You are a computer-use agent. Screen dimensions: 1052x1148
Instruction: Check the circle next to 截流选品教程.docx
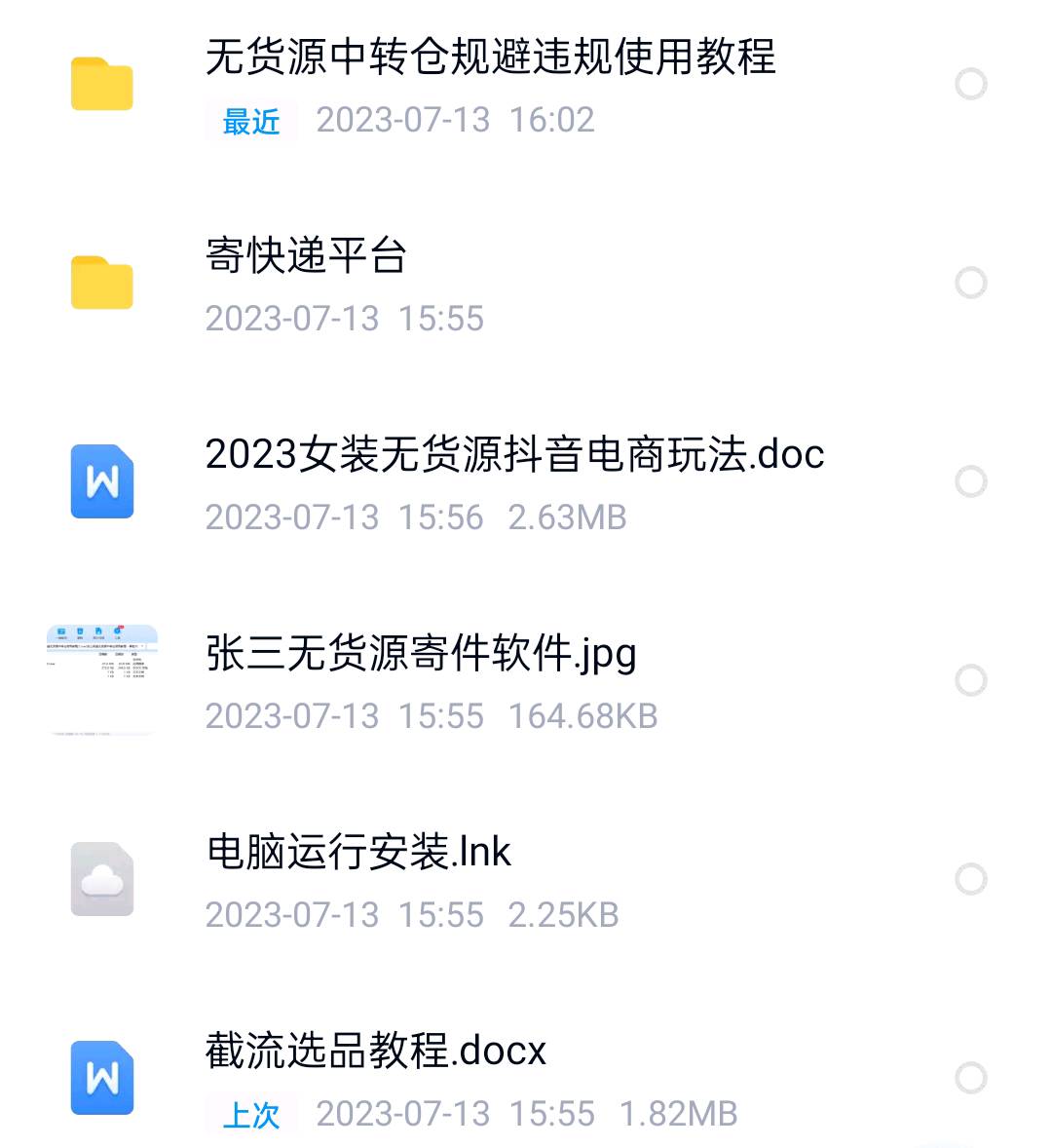(970, 1078)
